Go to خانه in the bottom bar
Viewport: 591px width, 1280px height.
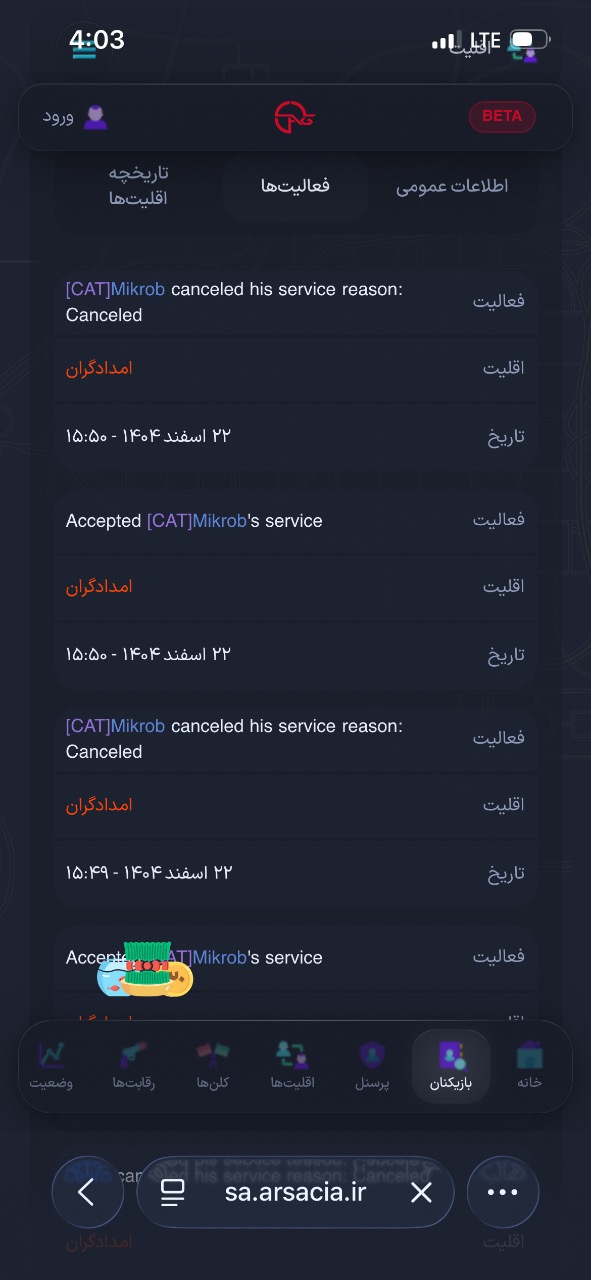pos(530,1066)
